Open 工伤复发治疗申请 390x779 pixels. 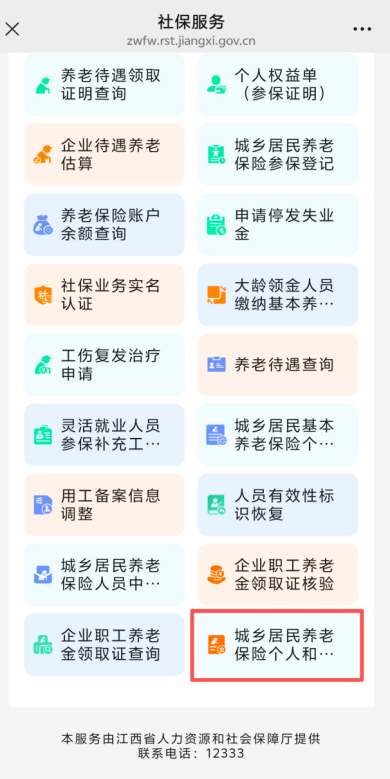pyautogui.click(x=104, y=365)
